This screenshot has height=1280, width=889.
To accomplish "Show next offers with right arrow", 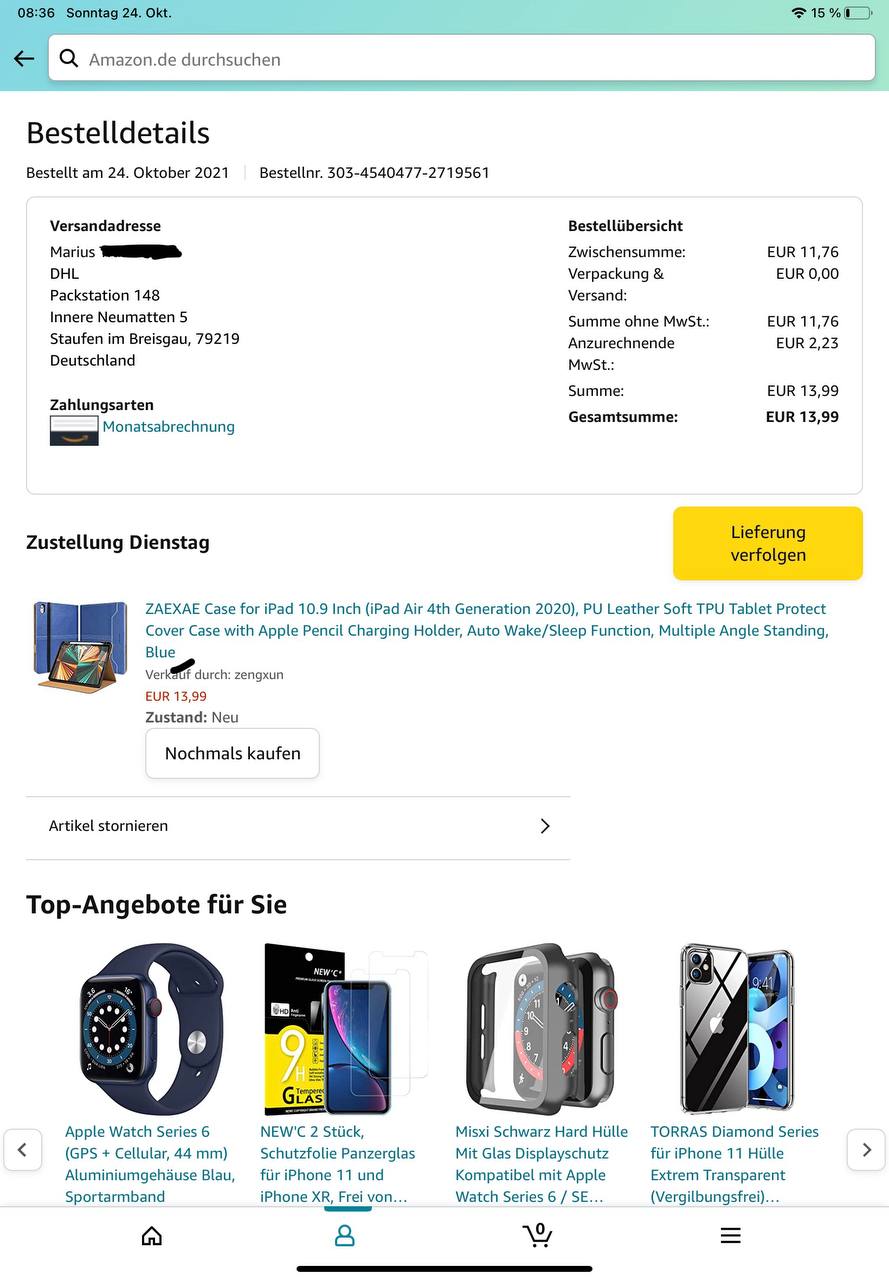I will pyautogui.click(x=866, y=1150).
